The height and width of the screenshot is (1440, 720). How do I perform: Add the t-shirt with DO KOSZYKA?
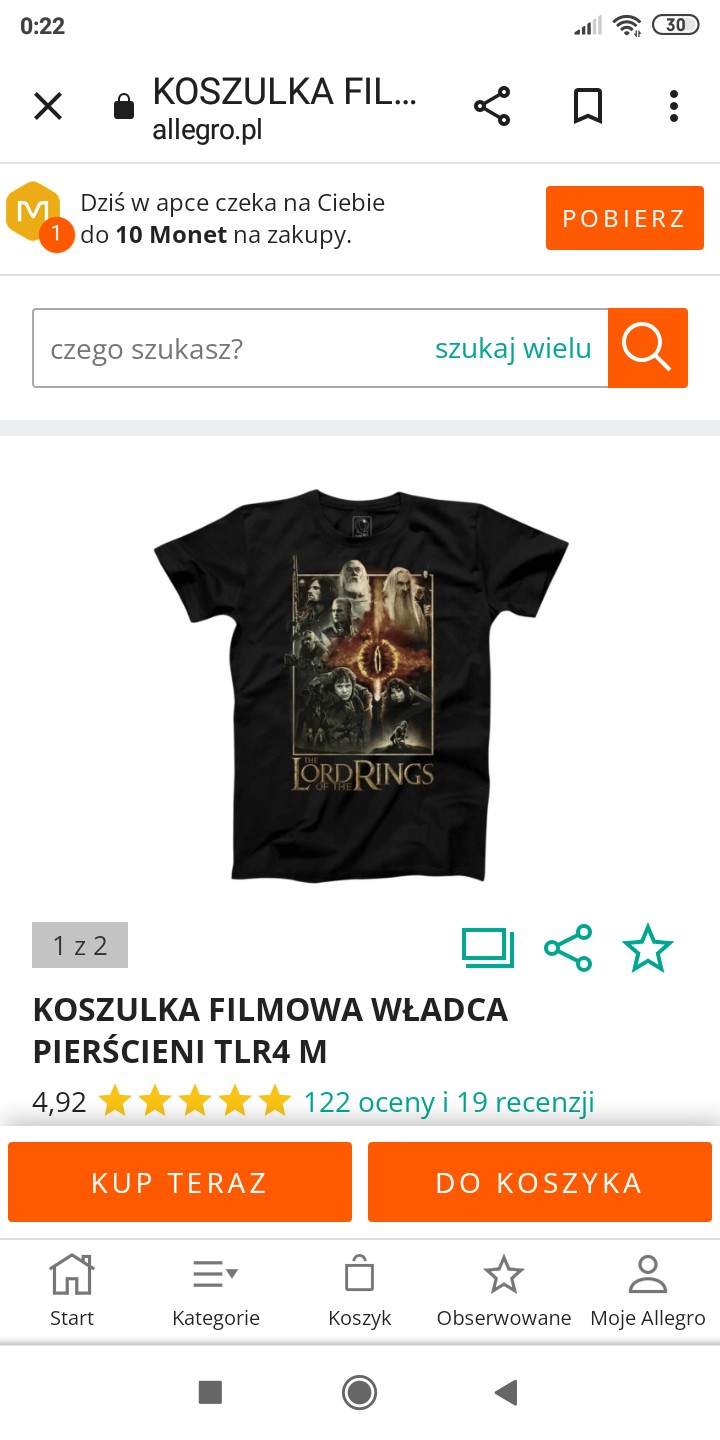tap(539, 1182)
